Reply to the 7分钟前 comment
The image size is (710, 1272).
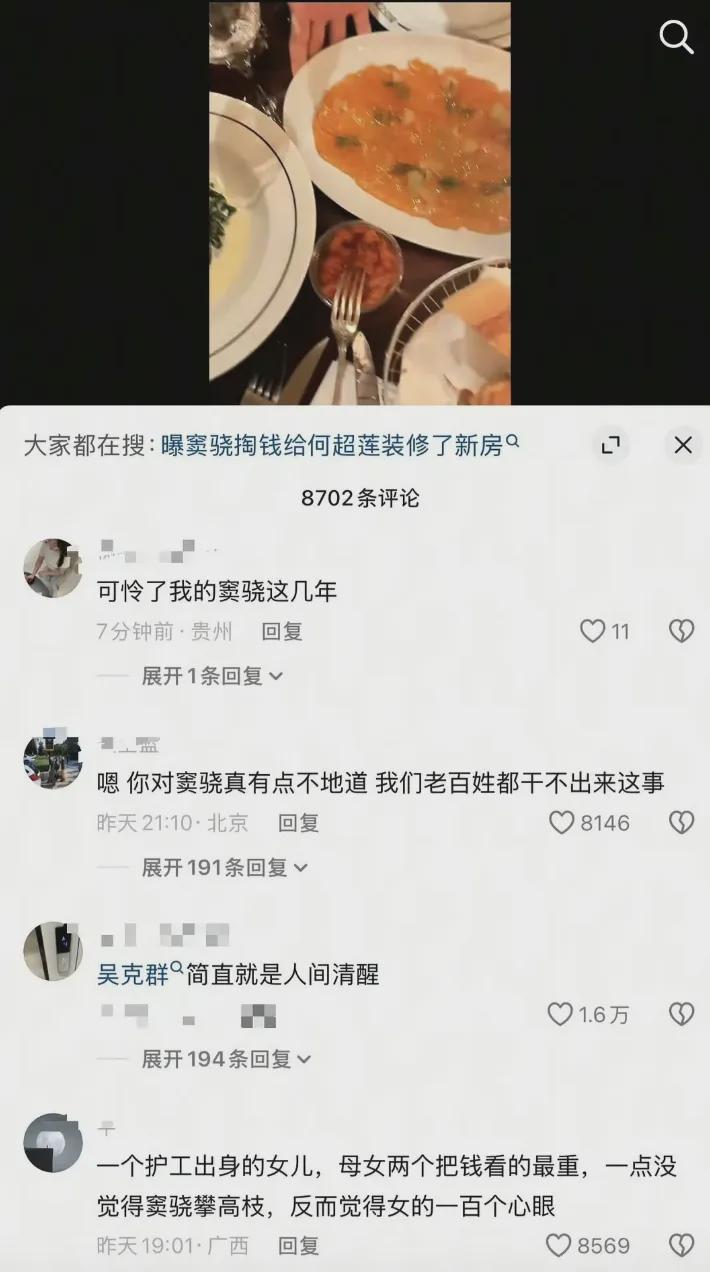tap(282, 631)
